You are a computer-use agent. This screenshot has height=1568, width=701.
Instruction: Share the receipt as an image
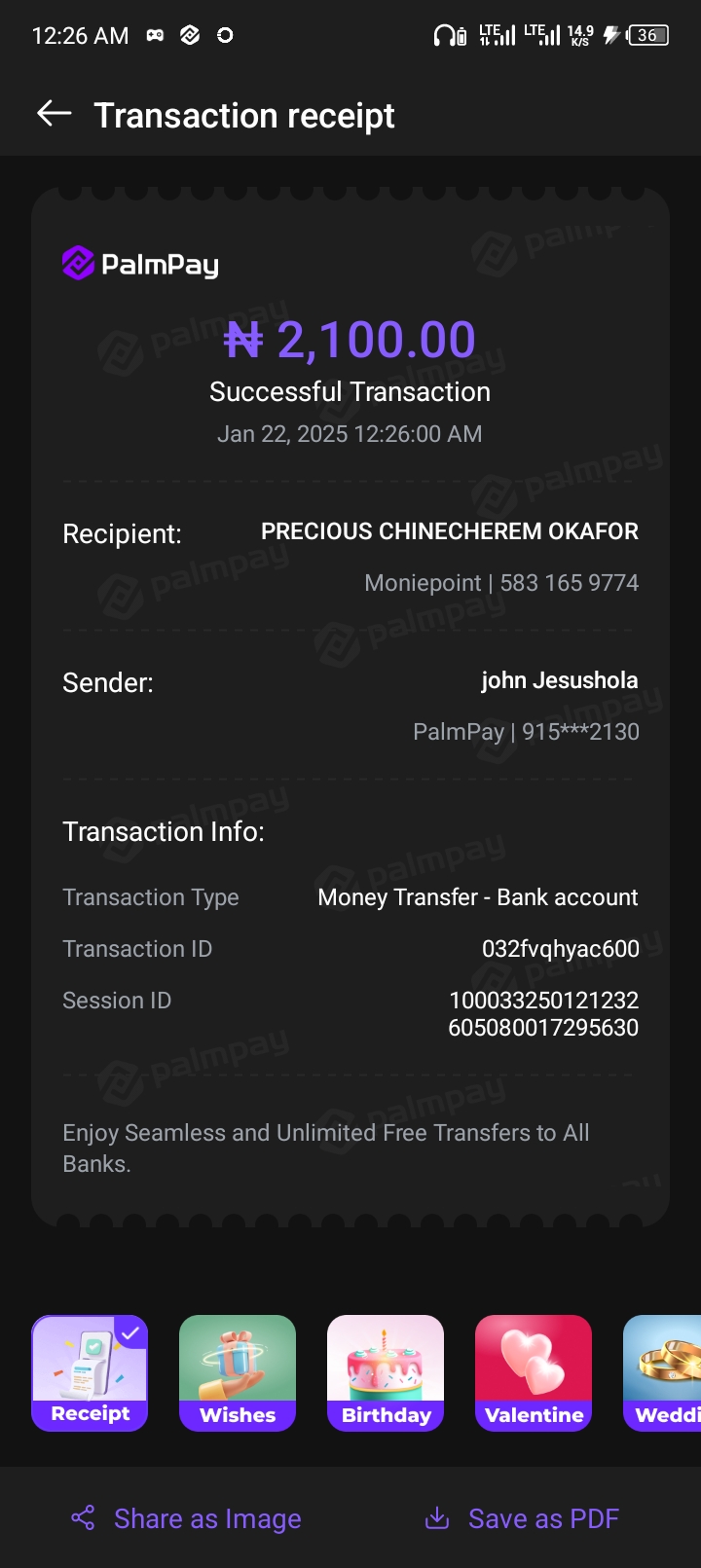[x=187, y=1518]
